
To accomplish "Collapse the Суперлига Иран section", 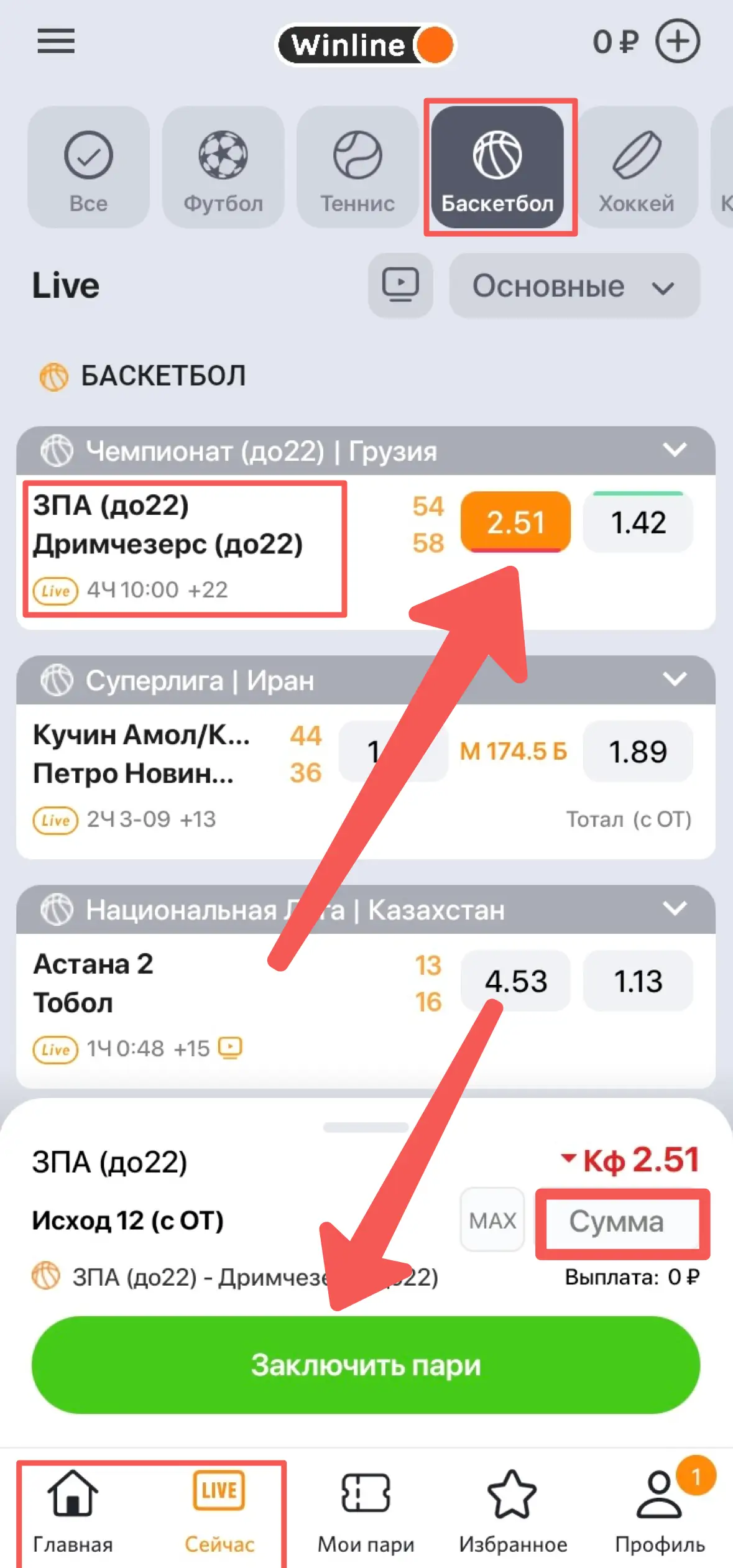I will tap(675, 680).
